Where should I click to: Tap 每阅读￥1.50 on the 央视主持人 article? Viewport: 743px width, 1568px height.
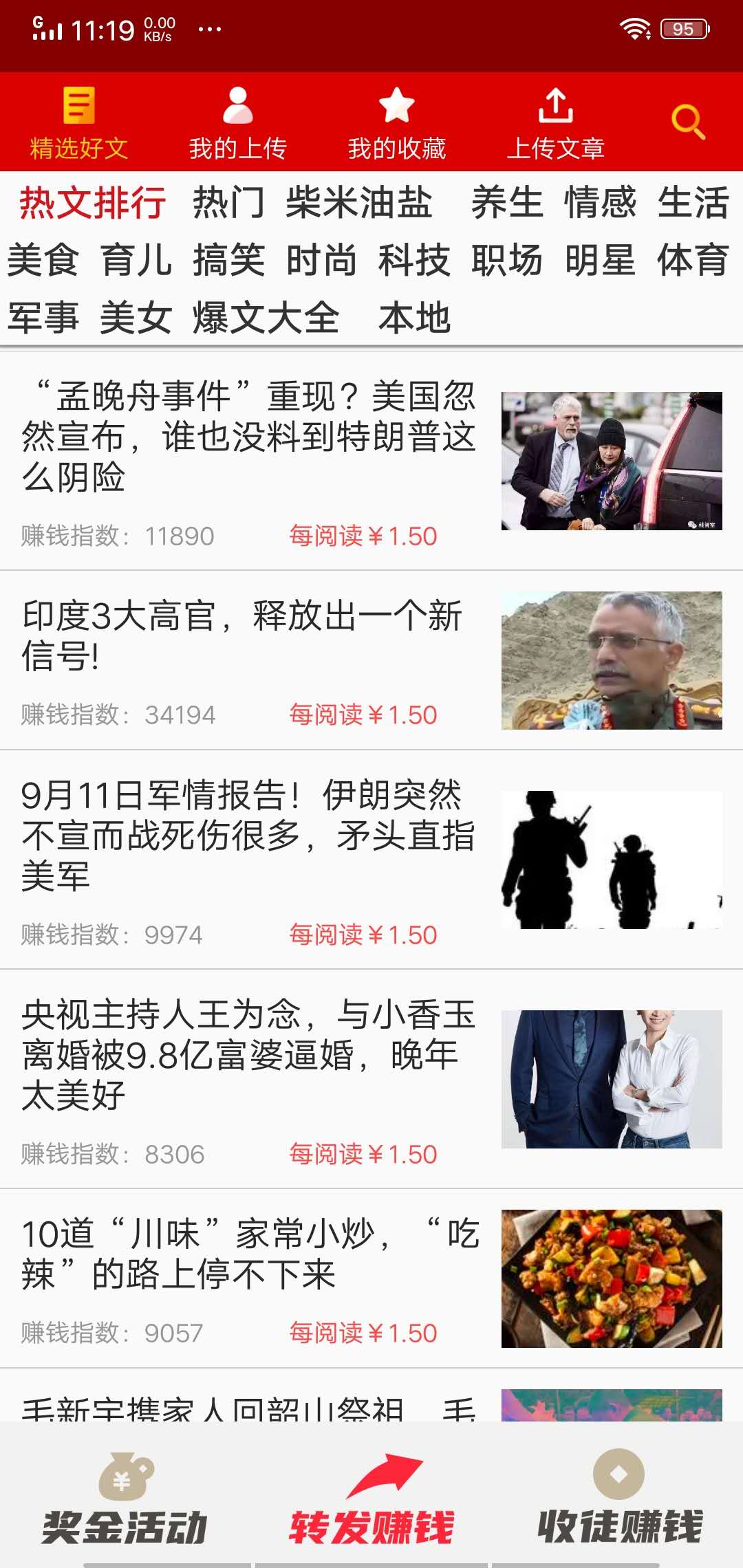click(x=363, y=1152)
